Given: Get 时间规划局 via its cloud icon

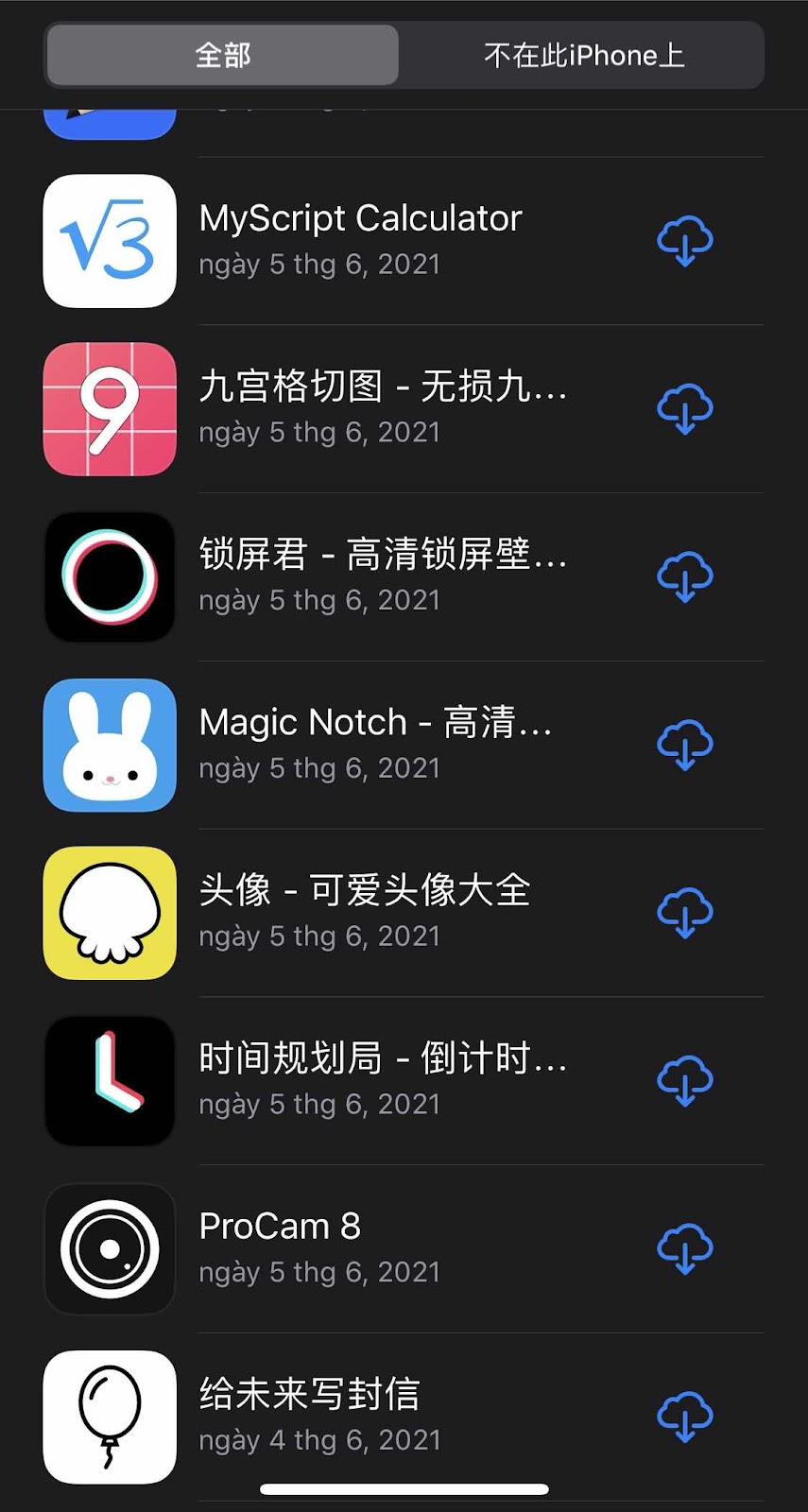Looking at the screenshot, I should 685,1080.
